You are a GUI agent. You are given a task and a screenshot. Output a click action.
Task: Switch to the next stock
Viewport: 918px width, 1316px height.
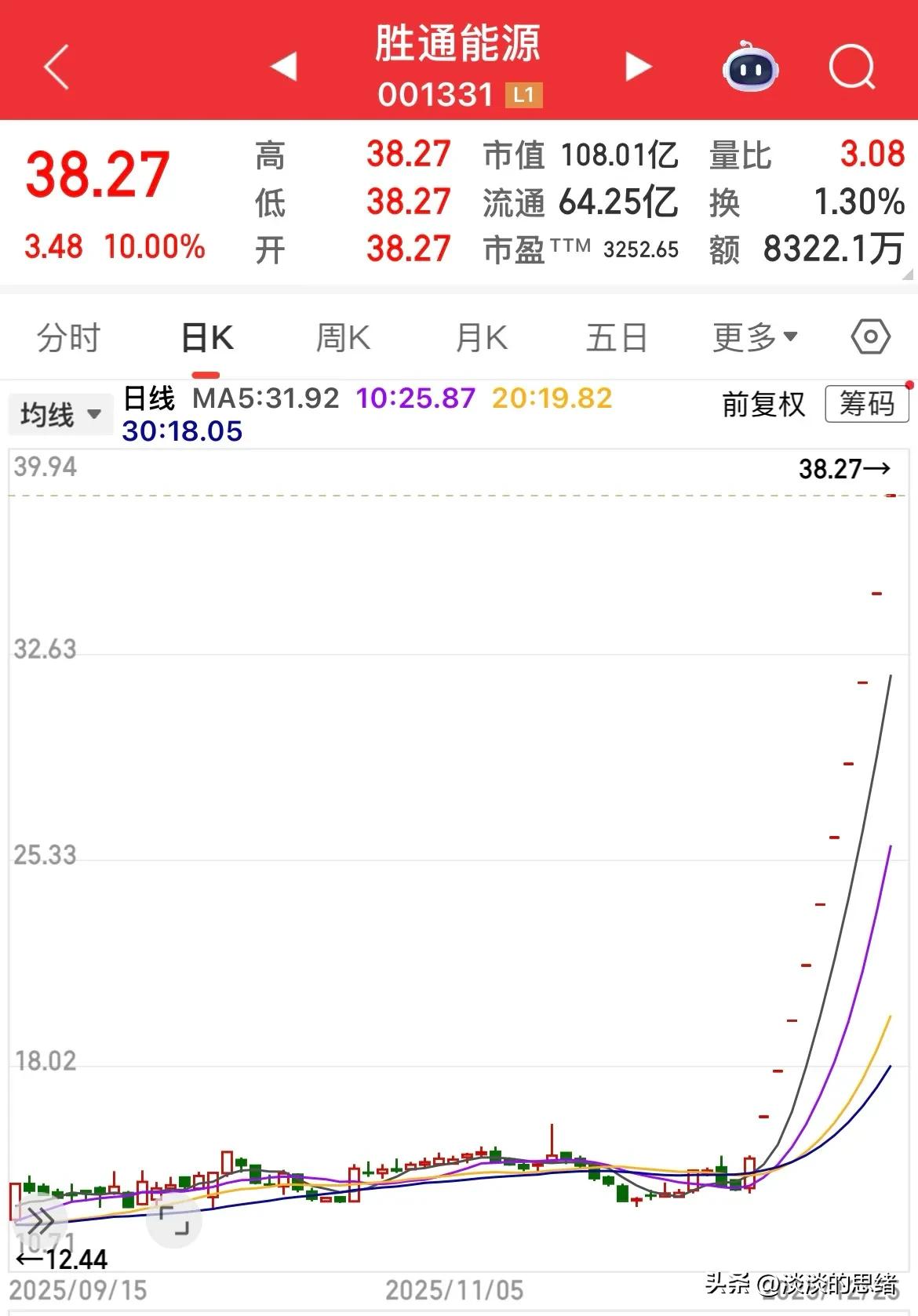pos(638,67)
